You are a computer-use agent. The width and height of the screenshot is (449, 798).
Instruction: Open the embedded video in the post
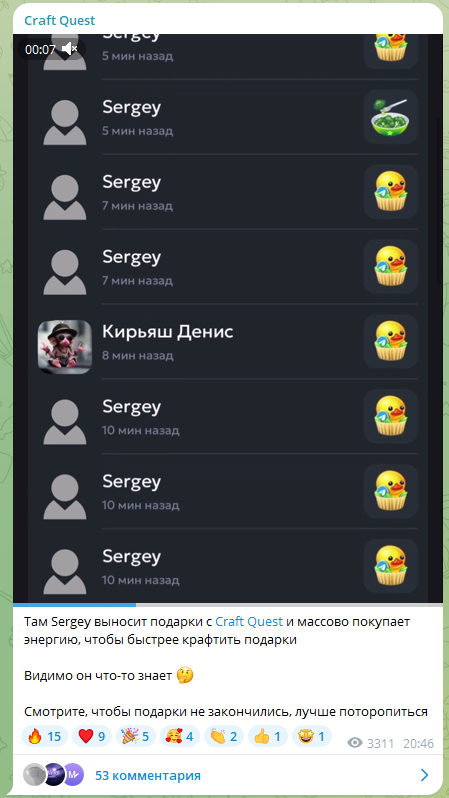pyautogui.click(x=228, y=318)
